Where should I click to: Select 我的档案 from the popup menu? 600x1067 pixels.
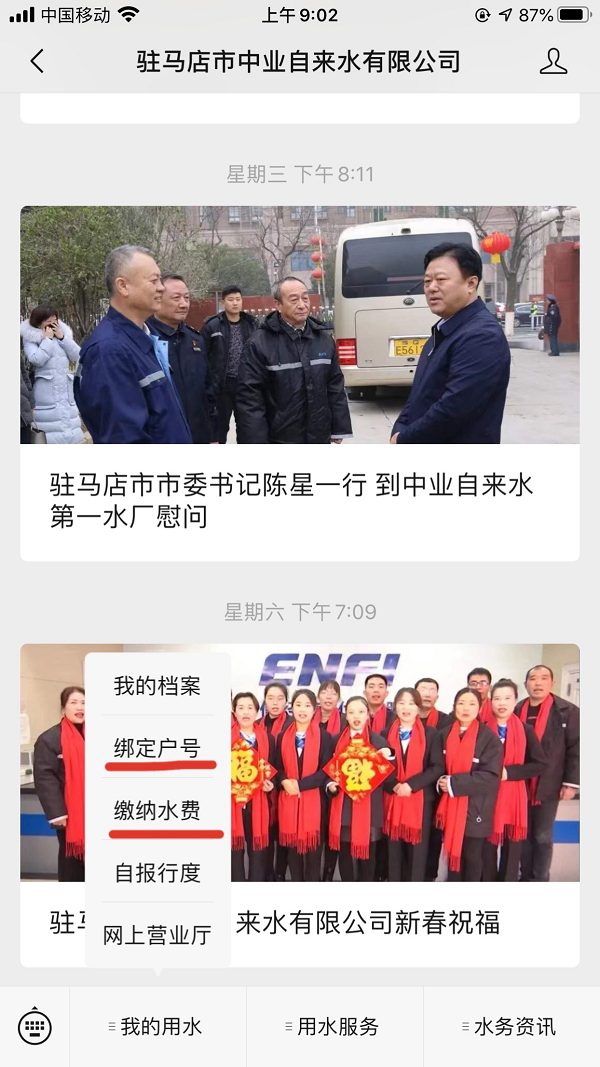pyautogui.click(x=157, y=686)
